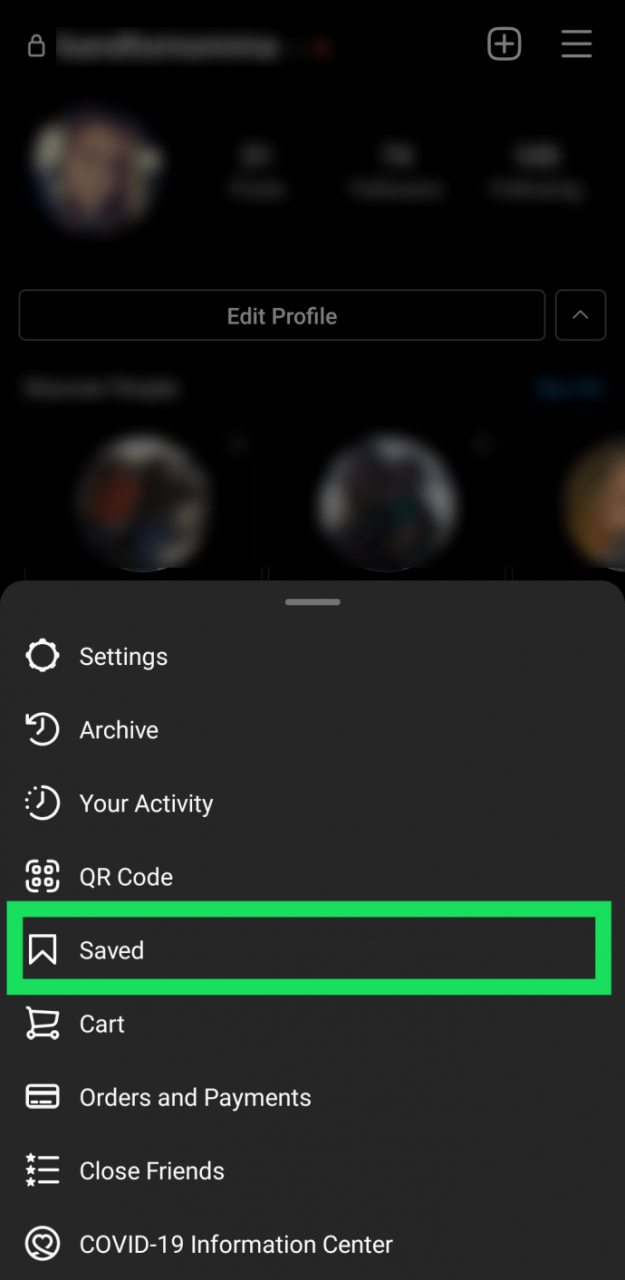Expand the discover people chevron

pyautogui.click(x=580, y=316)
